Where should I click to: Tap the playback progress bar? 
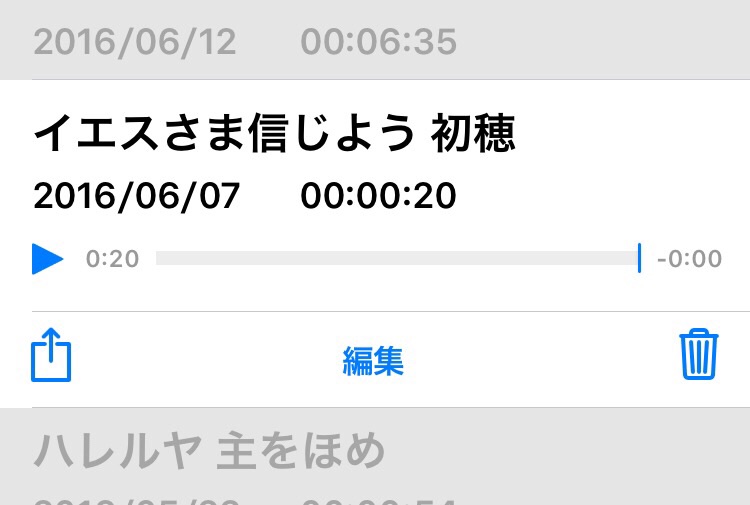click(397, 259)
